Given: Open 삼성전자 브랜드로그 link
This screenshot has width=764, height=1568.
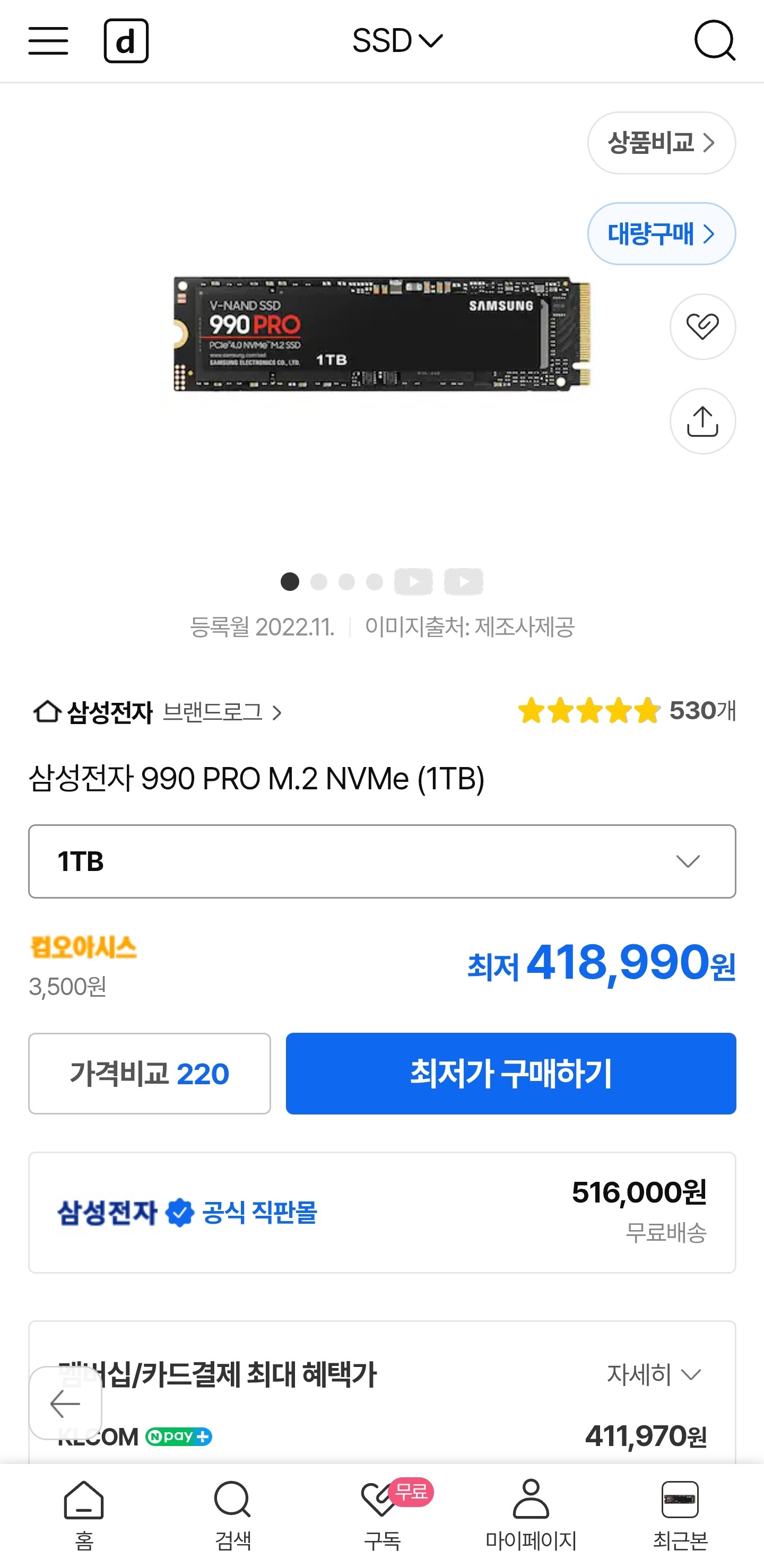Looking at the screenshot, I should point(157,711).
